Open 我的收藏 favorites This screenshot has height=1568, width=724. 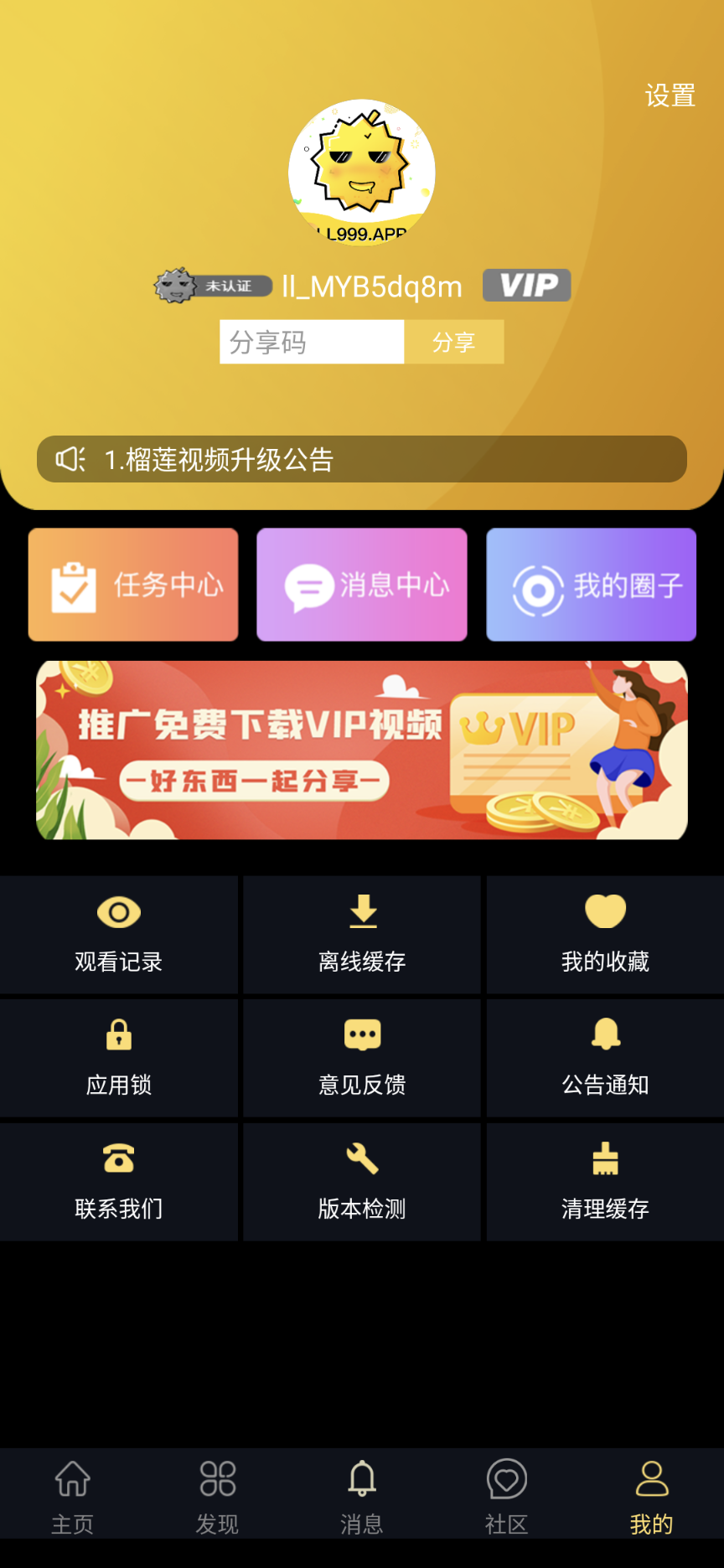(x=605, y=935)
